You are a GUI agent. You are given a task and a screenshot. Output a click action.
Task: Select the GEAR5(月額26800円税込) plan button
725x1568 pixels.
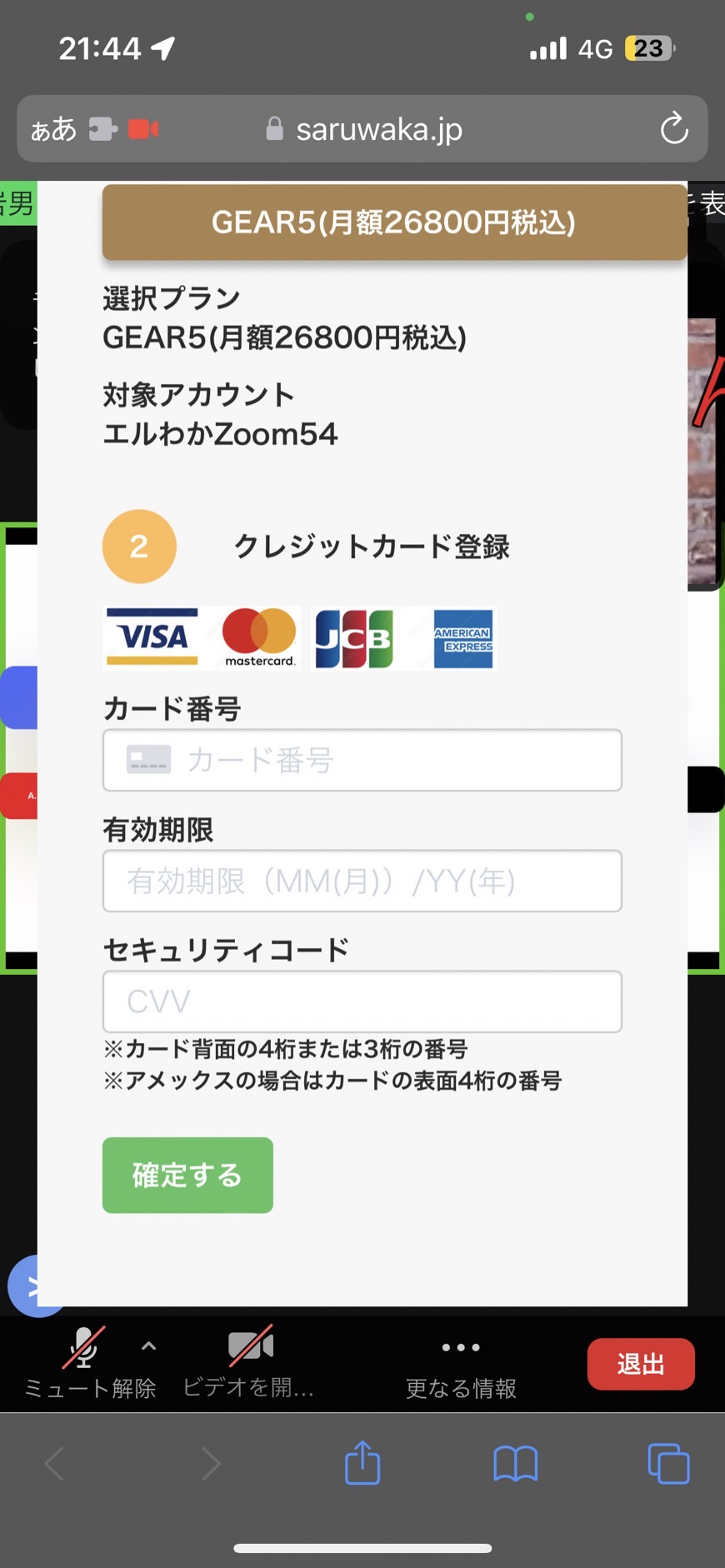click(x=394, y=222)
